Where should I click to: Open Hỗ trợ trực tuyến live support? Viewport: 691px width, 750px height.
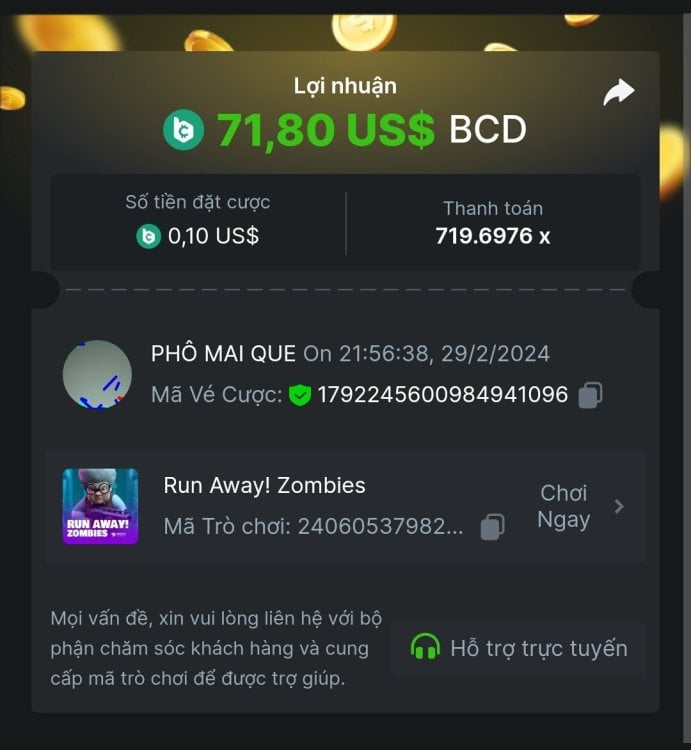(518, 648)
